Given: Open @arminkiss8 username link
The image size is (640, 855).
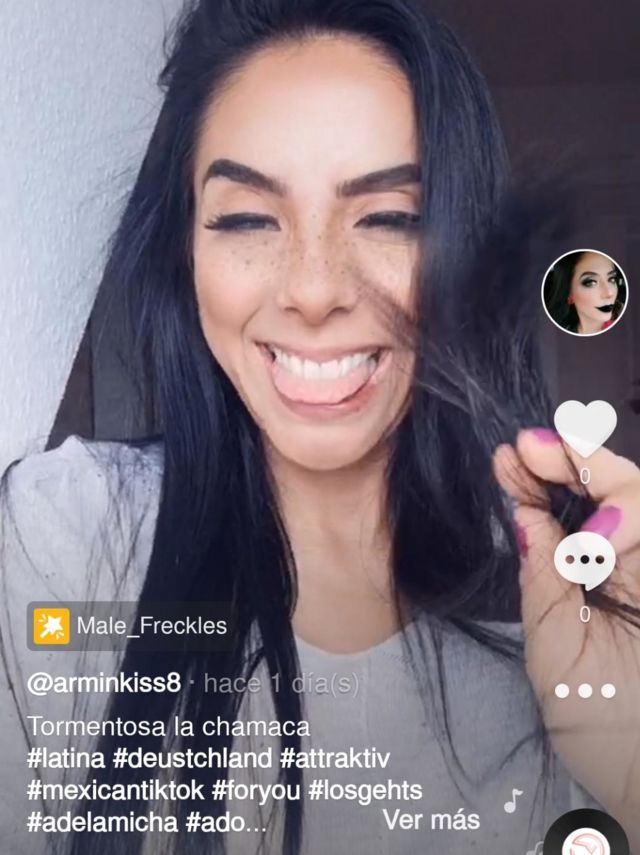Looking at the screenshot, I should tap(104, 684).
